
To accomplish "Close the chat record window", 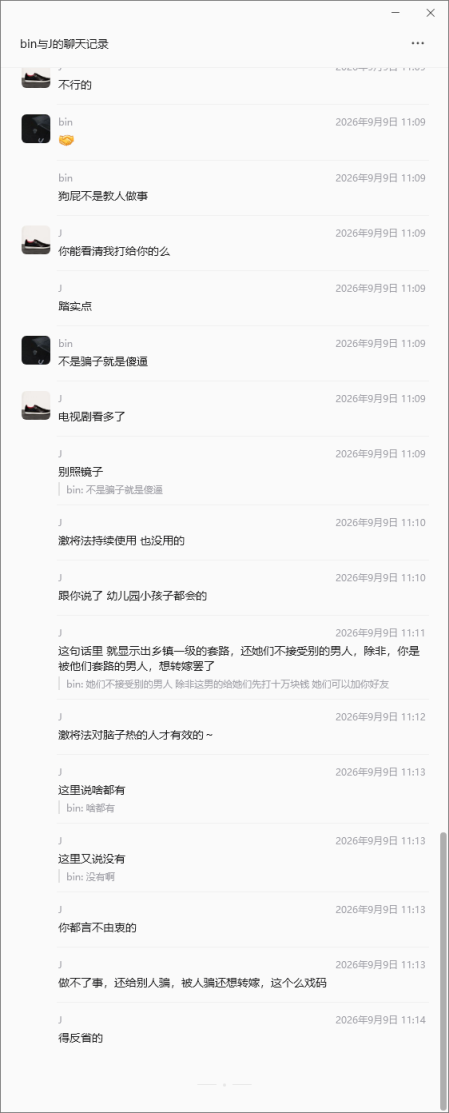I will coord(431,13).
